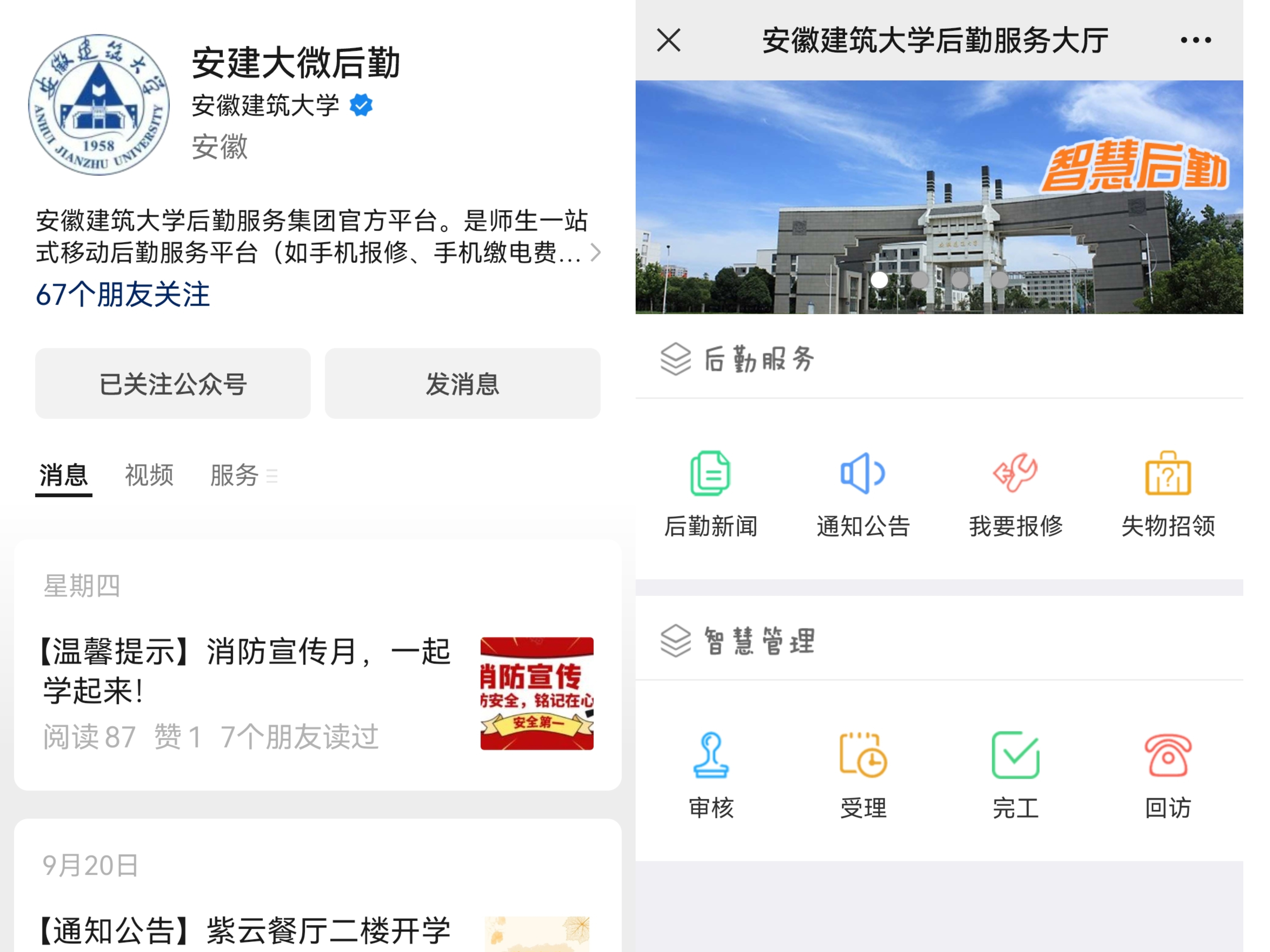Switch to the 服务 tab
This screenshot has height=952, width=1270.
click(x=235, y=475)
